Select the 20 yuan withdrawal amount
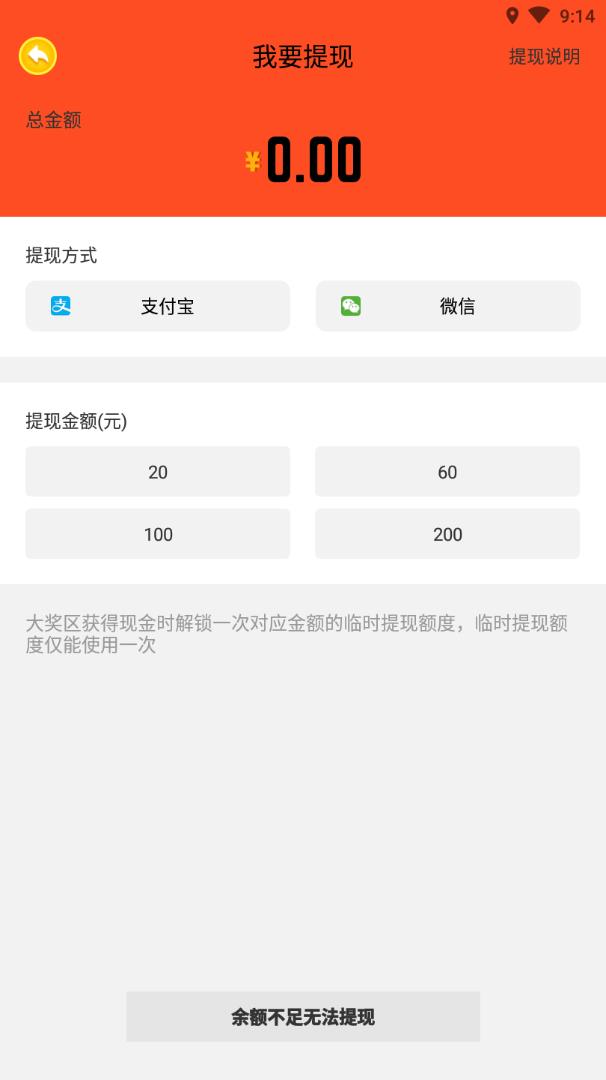 [x=158, y=472]
